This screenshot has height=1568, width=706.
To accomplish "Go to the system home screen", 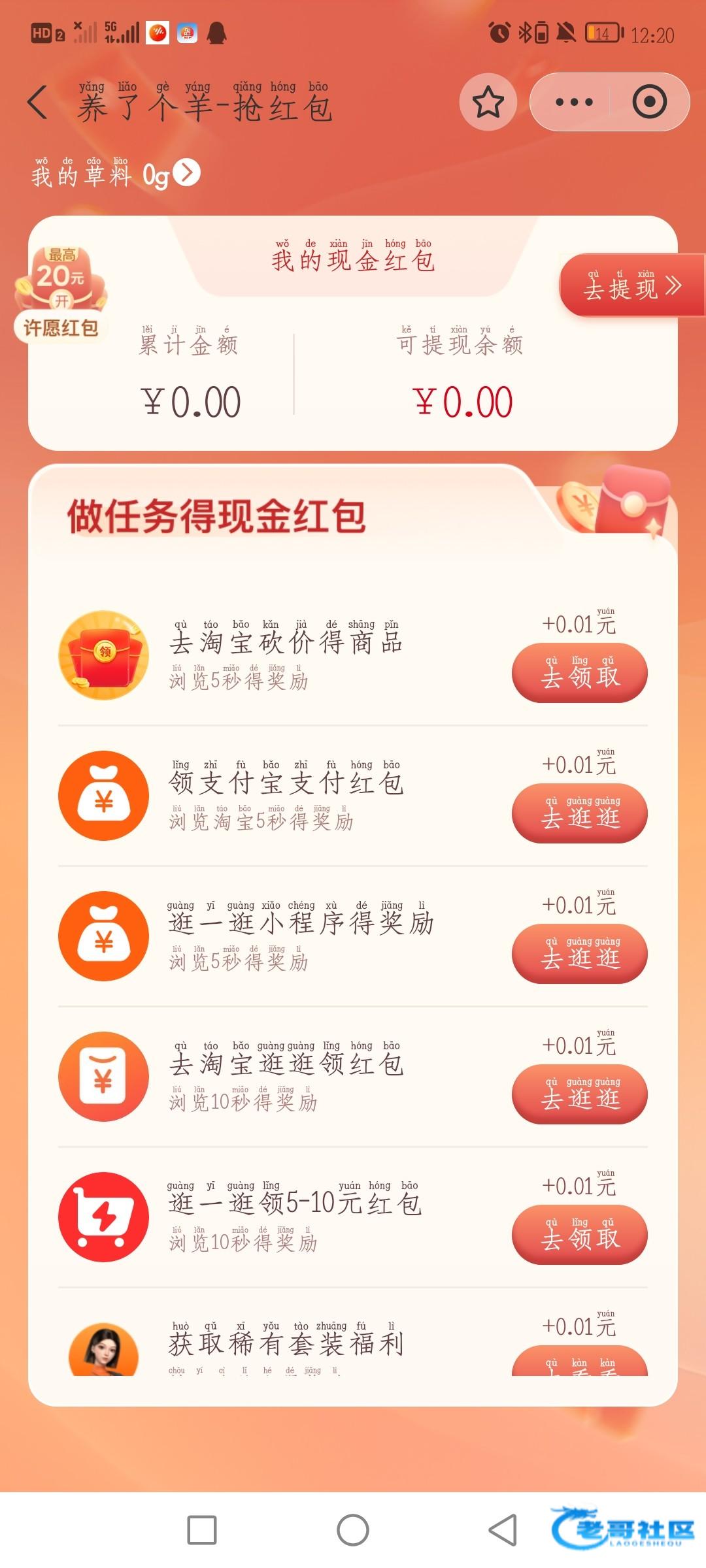I will click(x=353, y=1530).
